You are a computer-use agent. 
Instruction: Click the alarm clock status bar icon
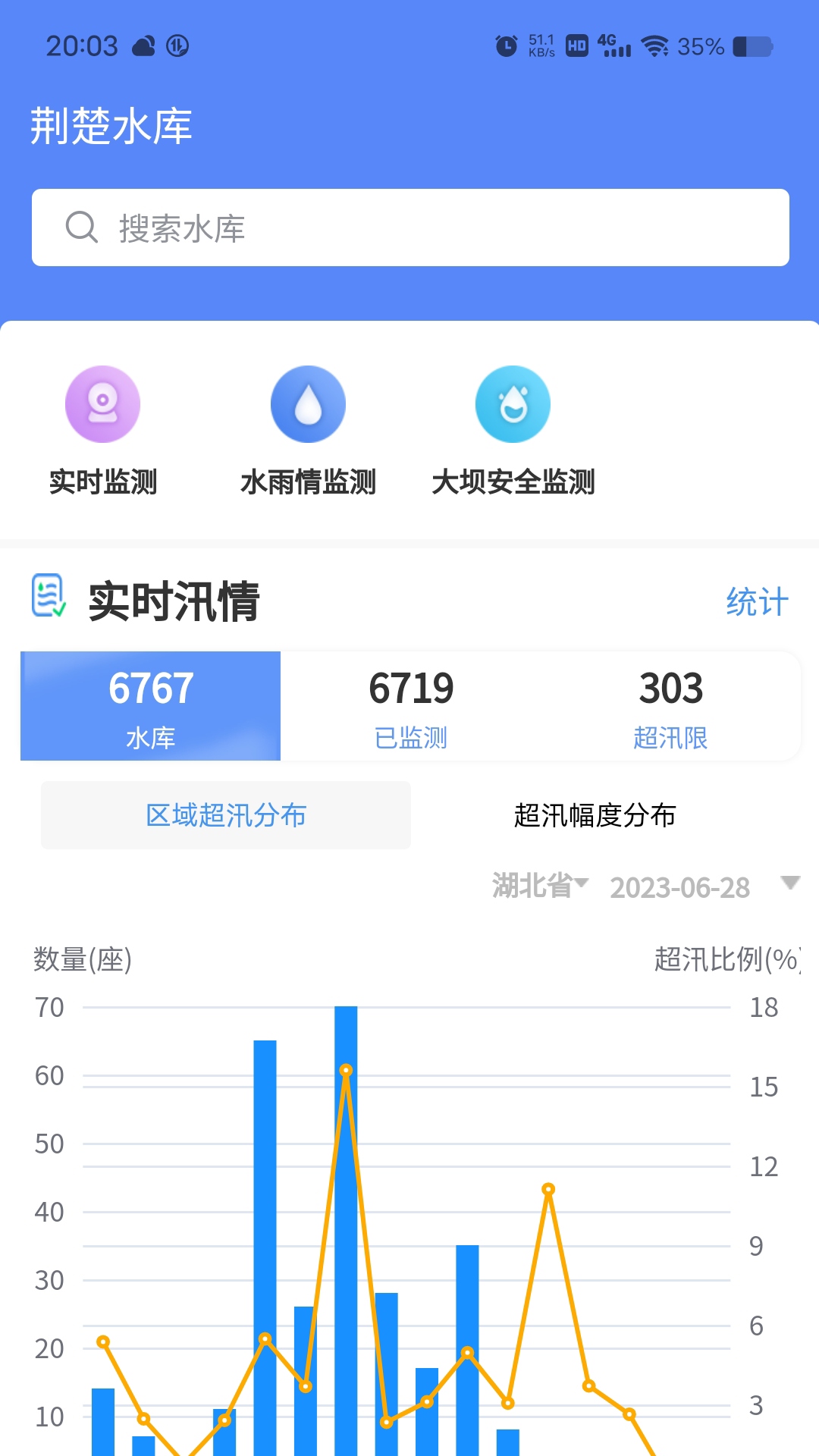[505, 45]
